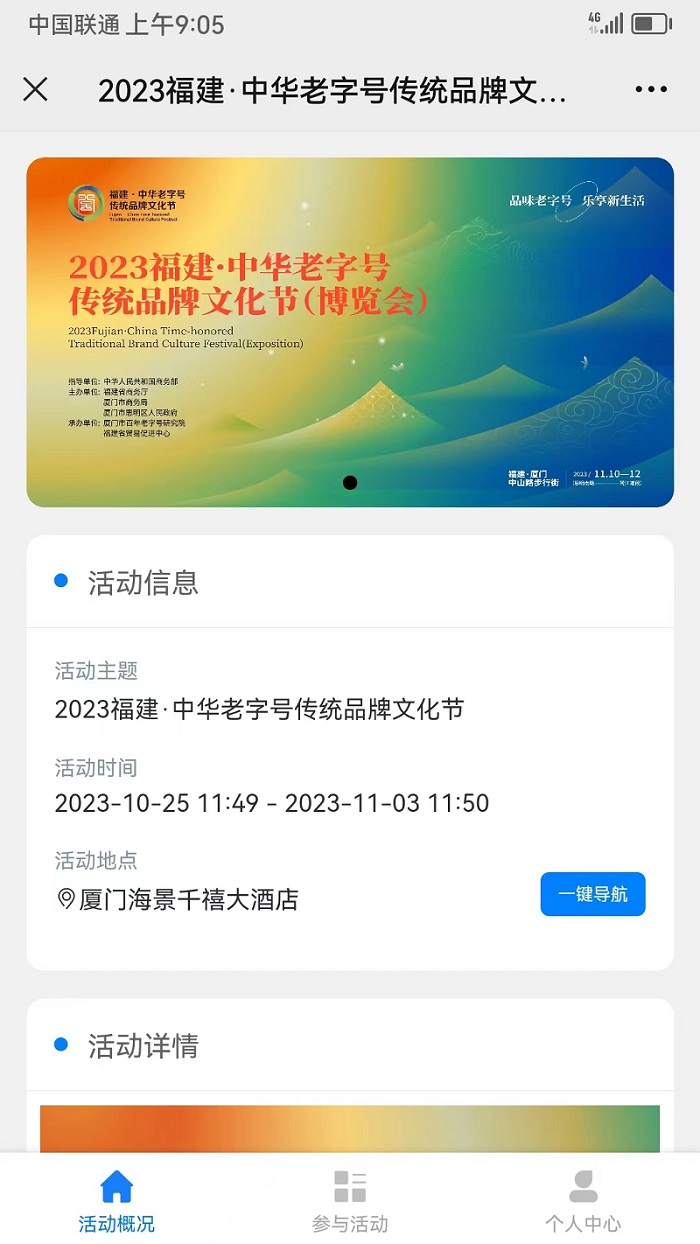Select the 活动概况 tab
700x1244 pixels.
point(117,1201)
